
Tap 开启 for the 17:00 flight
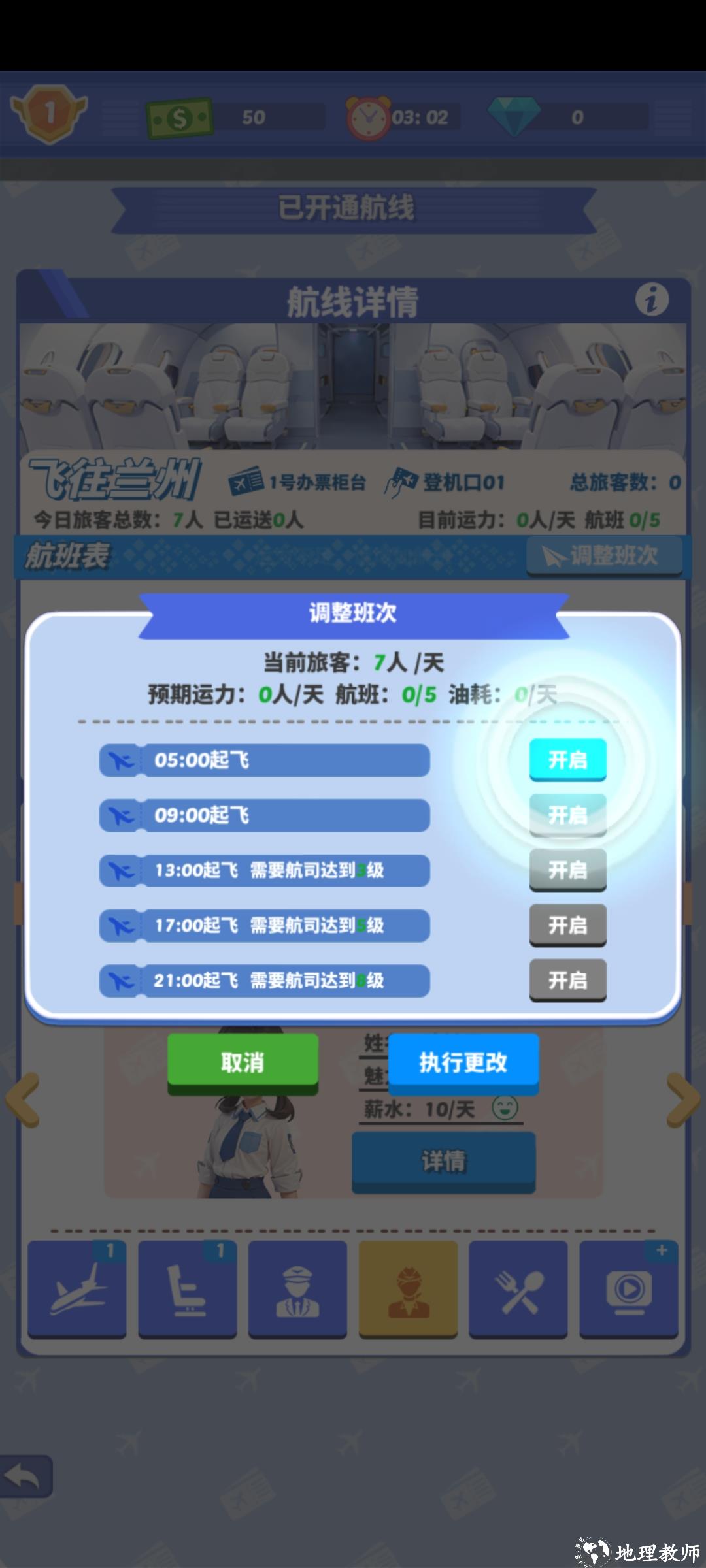567,925
